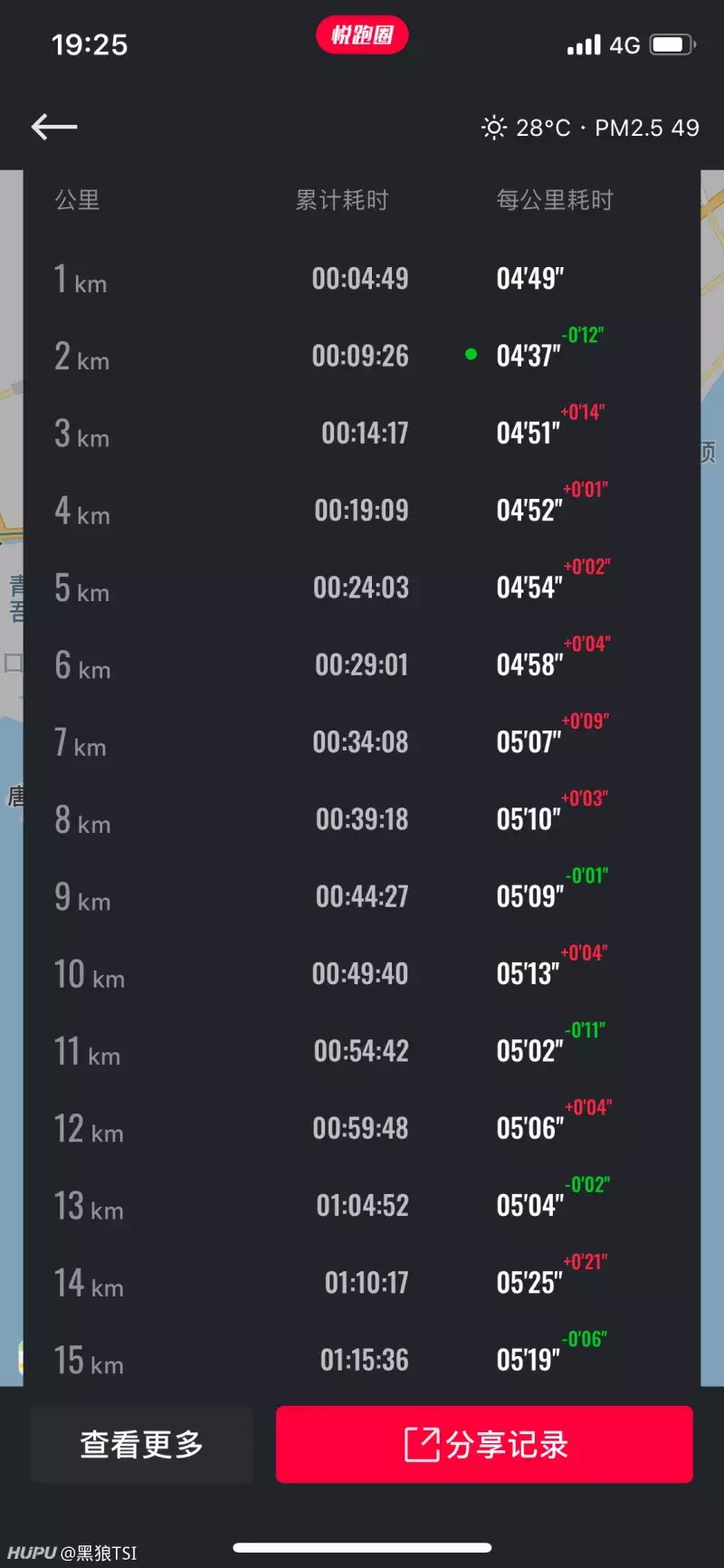Tap 查看更多 to view more
The width and height of the screenshot is (724, 1568).
point(142,1444)
